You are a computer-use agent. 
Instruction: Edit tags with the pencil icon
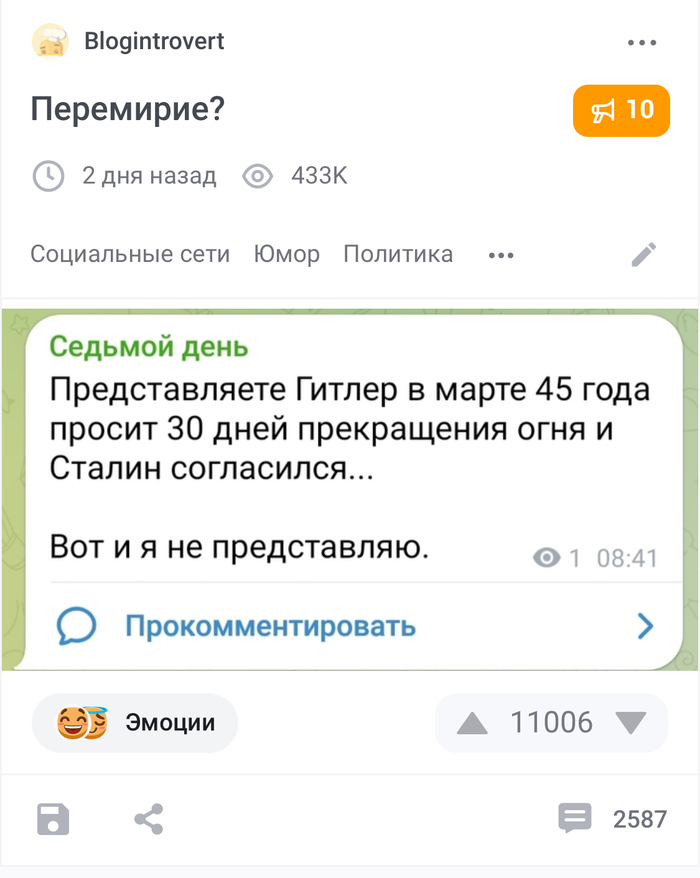[644, 255]
